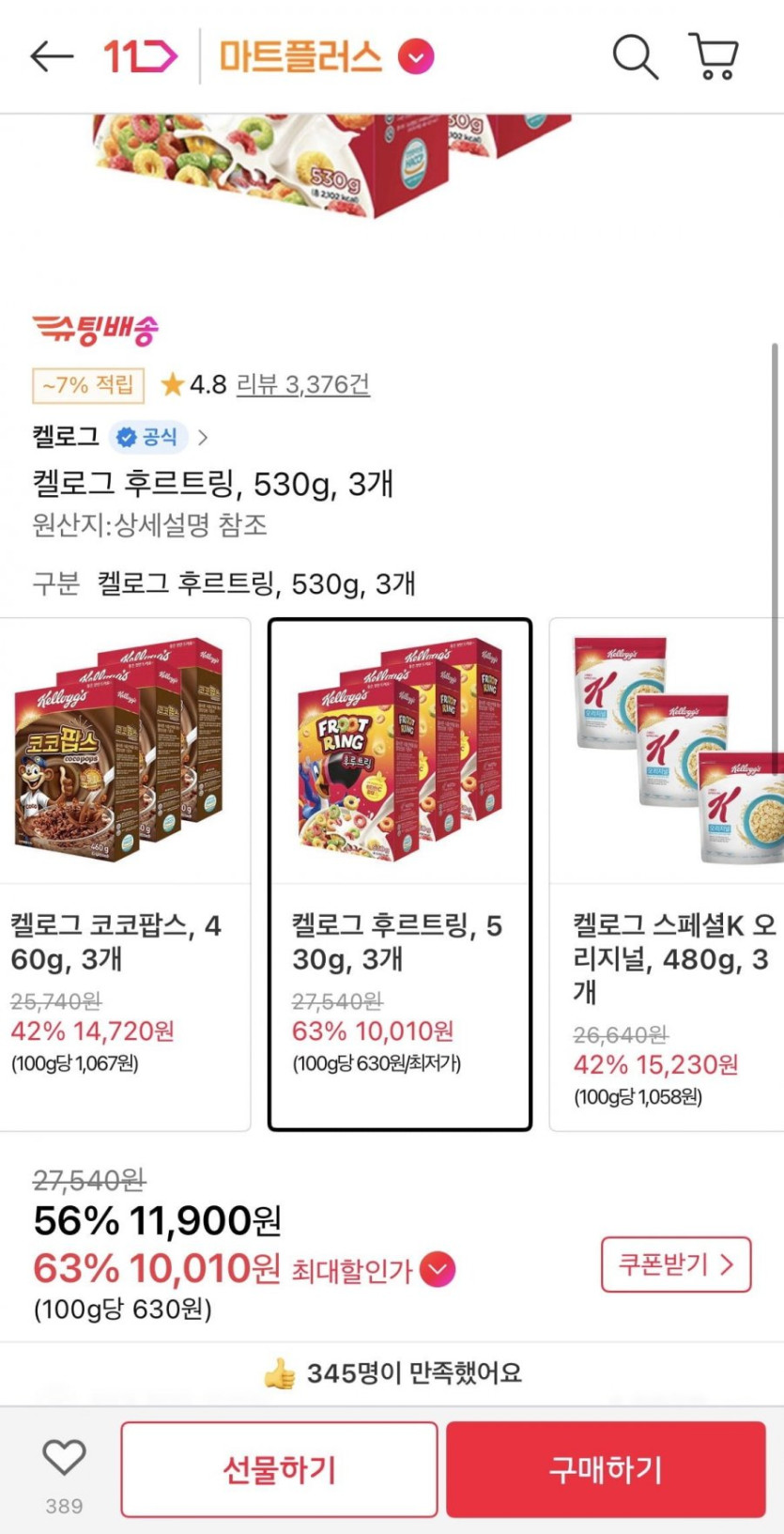Screen dimensions: 784x1534
Task: Add this product to wishlist
Action: click(x=64, y=1459)
